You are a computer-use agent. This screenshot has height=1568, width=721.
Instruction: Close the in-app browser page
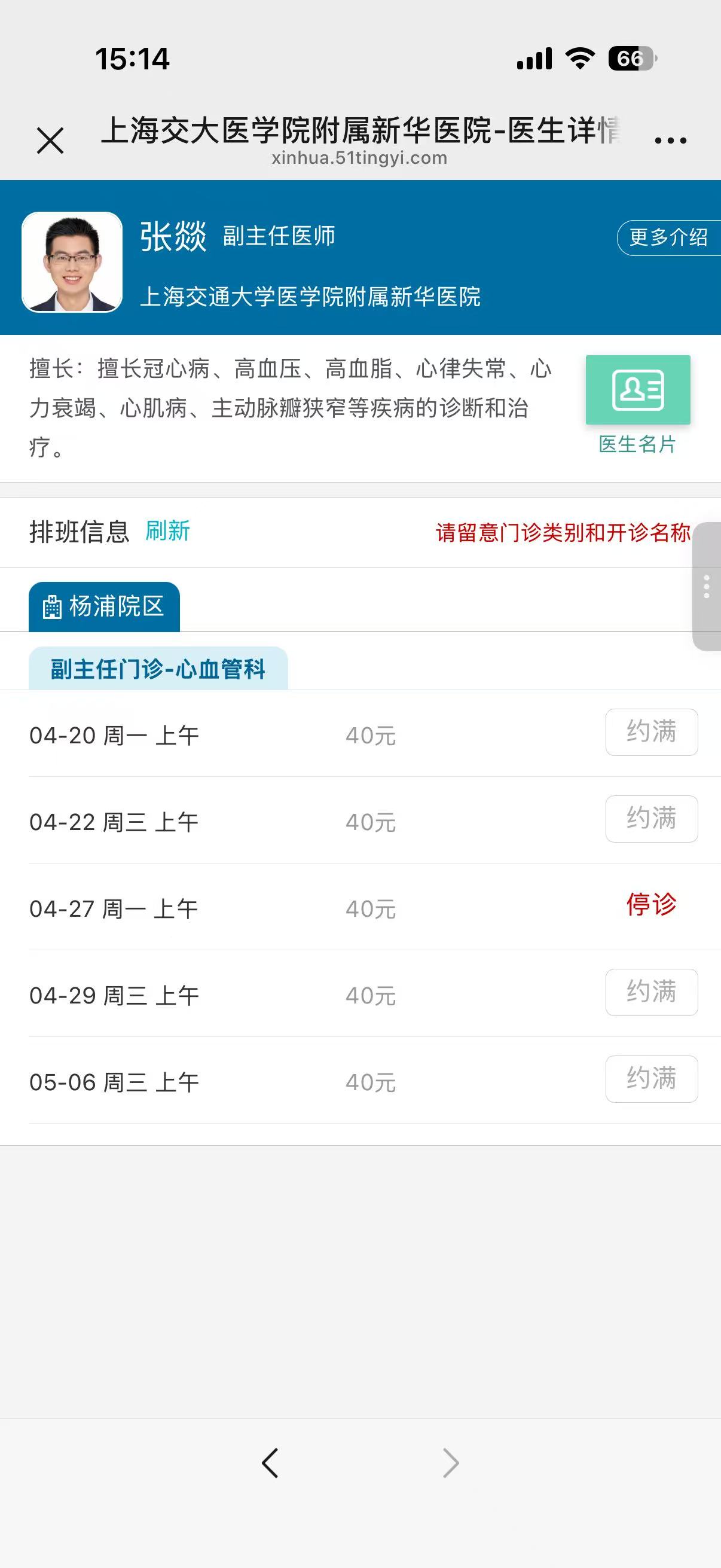pyautogui.click(x=50, y=141)
